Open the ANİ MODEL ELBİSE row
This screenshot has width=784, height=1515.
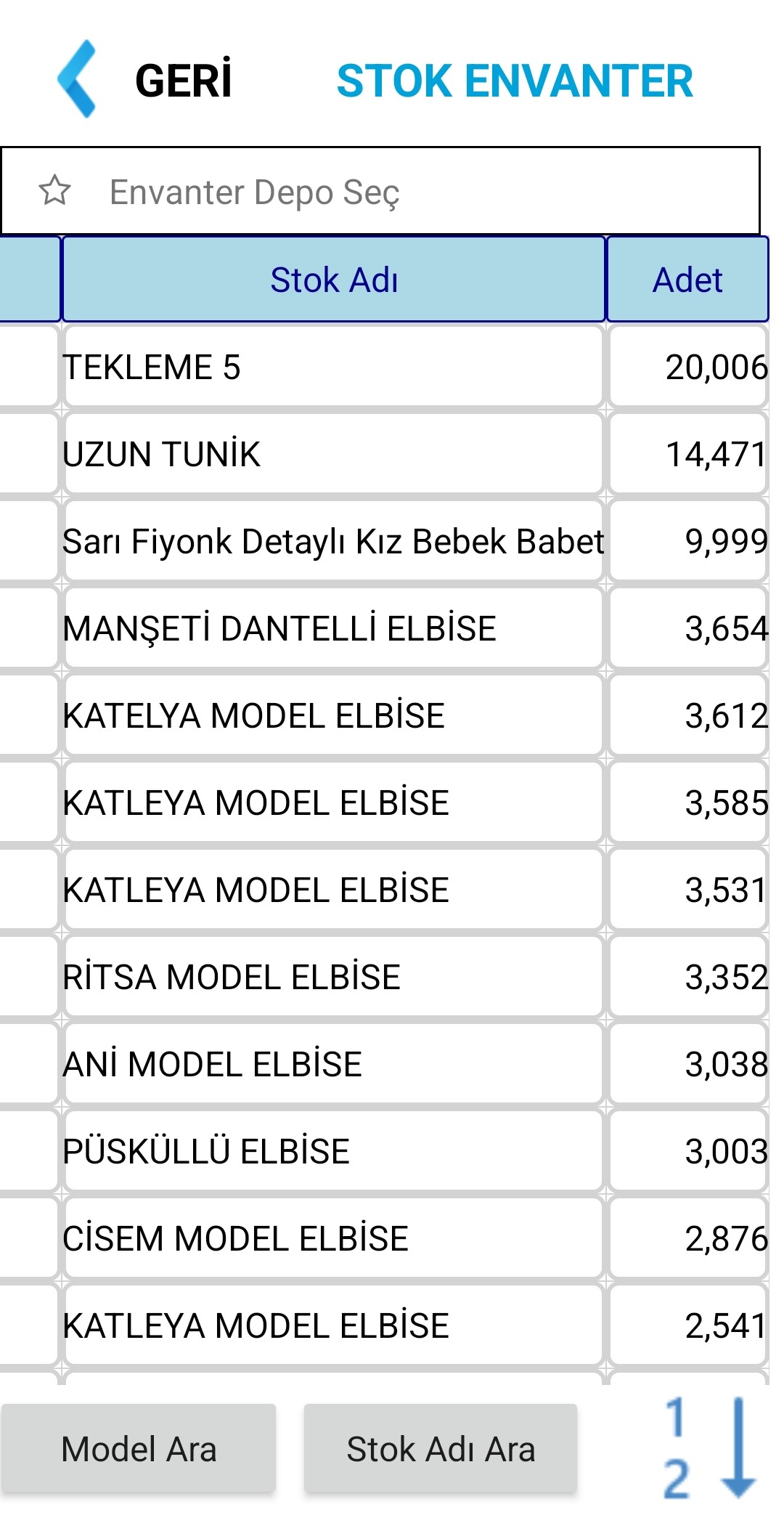(x=334, y=1064)
